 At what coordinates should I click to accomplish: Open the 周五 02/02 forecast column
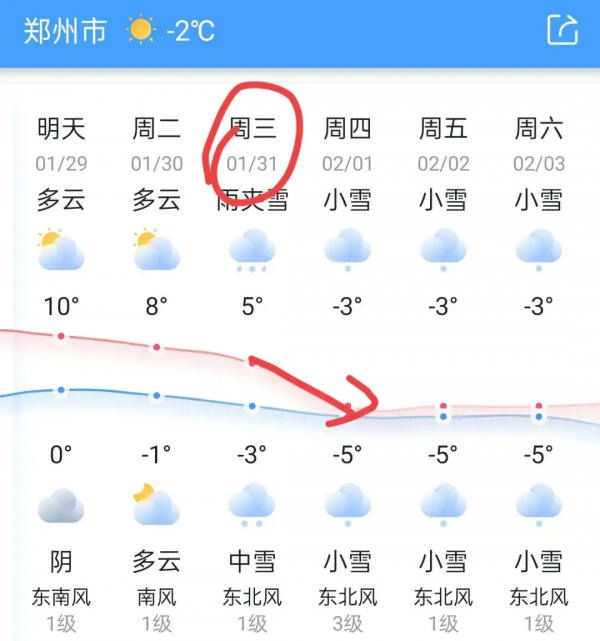pos(443,143)
